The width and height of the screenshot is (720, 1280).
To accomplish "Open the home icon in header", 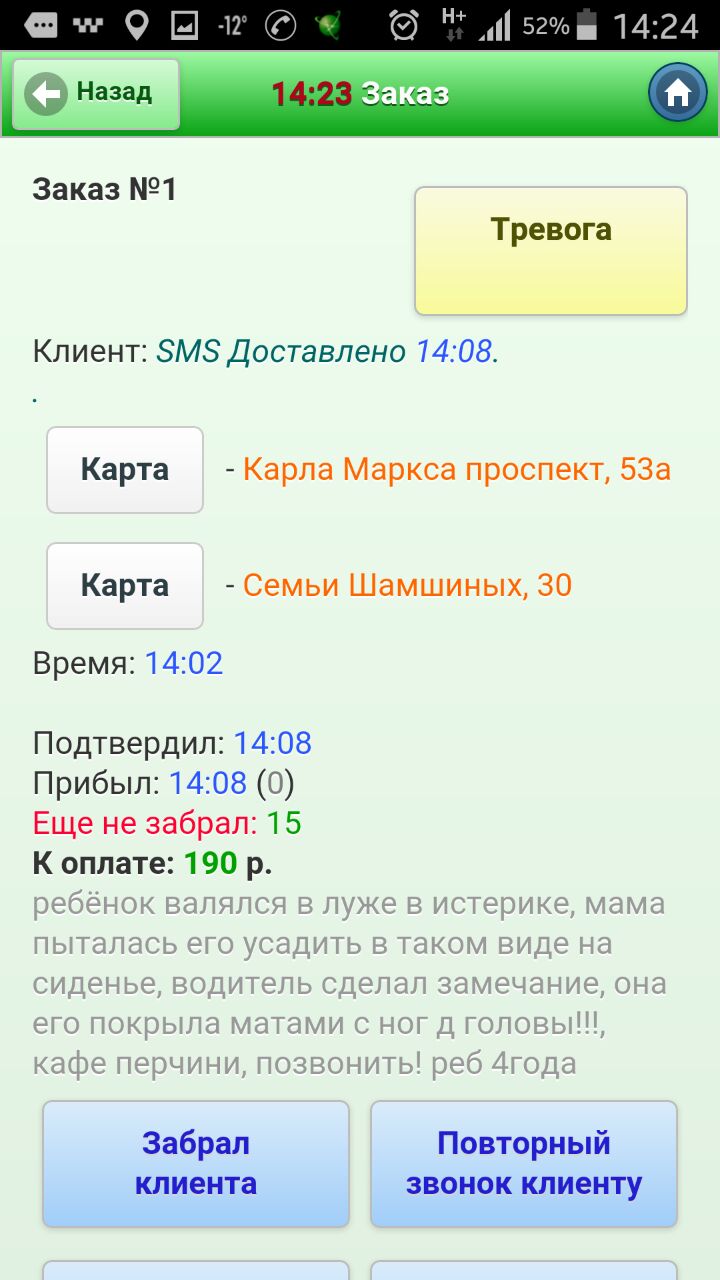I will [678, 94].
